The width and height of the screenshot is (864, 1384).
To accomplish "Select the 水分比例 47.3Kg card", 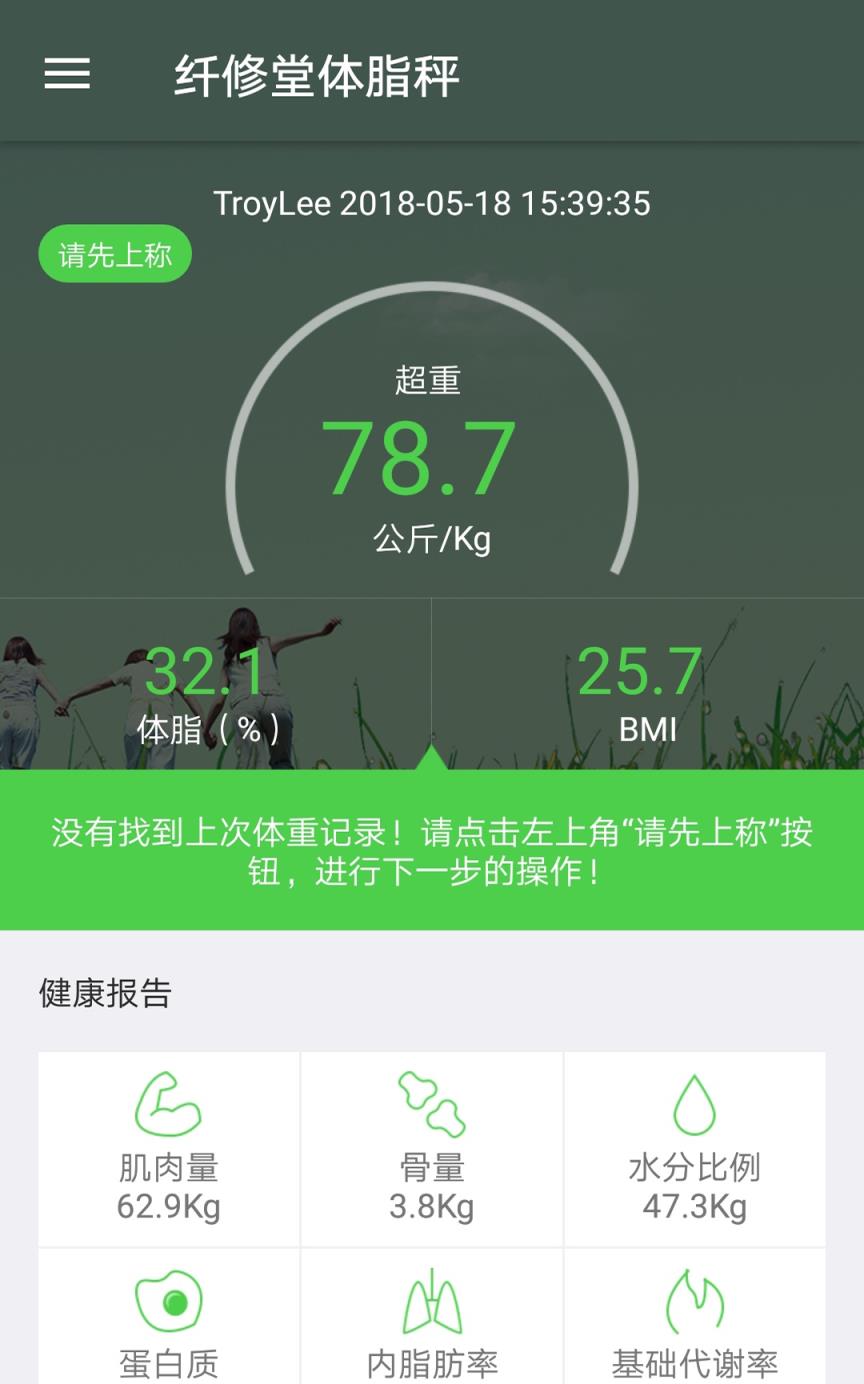I will [x=696, y=1150].
